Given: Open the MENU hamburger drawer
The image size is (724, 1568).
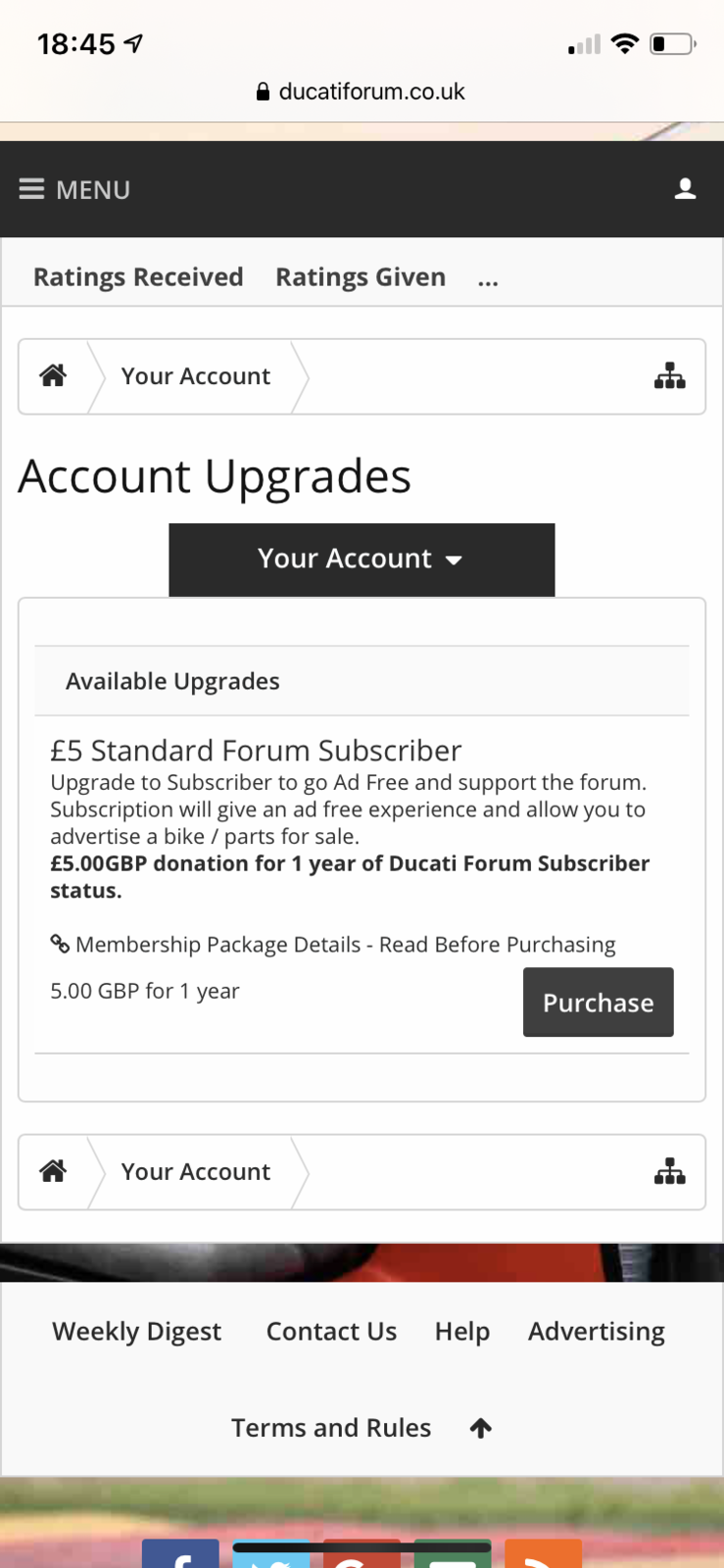Looking at the screenshot, I should [x=74, y=189].
